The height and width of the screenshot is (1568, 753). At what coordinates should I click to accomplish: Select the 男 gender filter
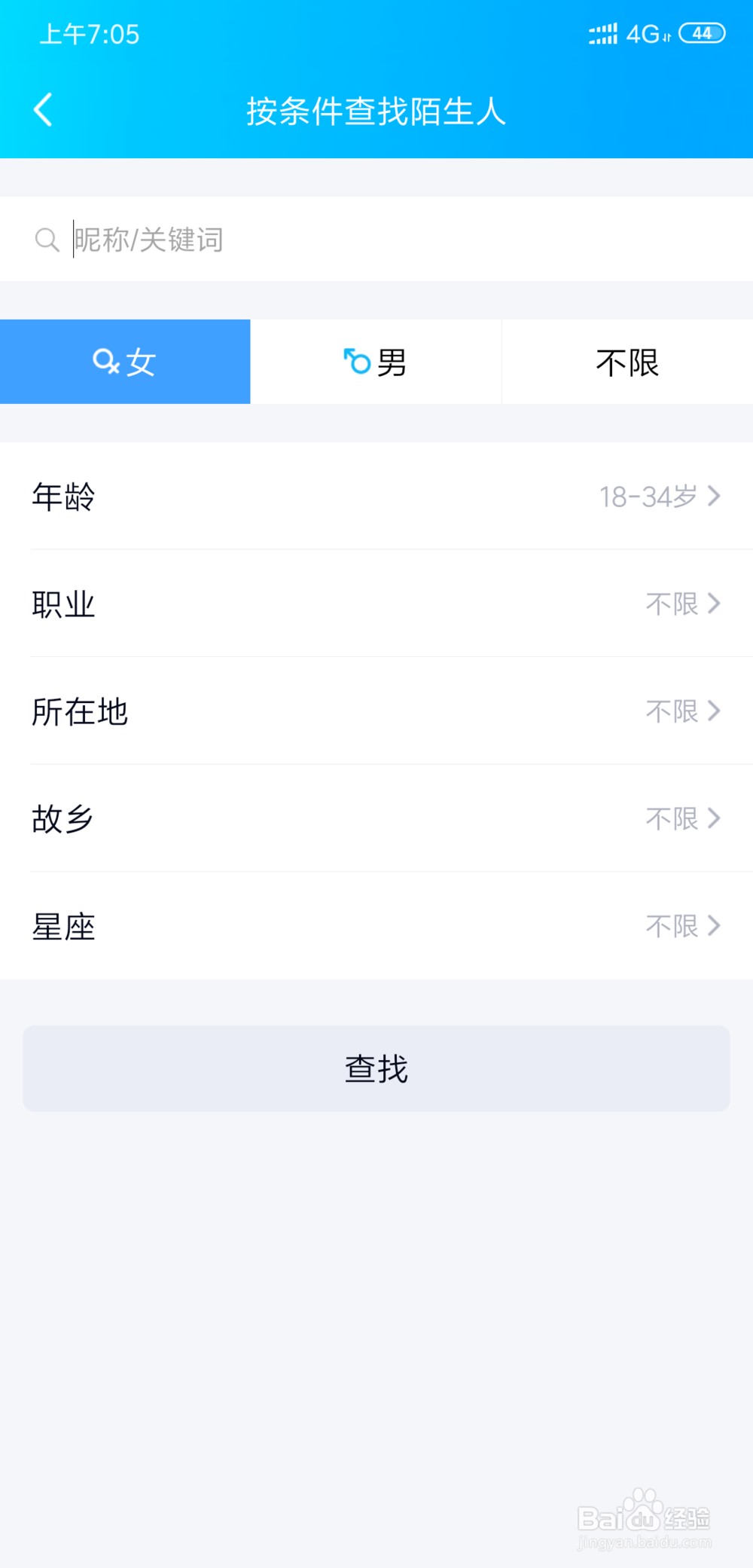point(376,362)
